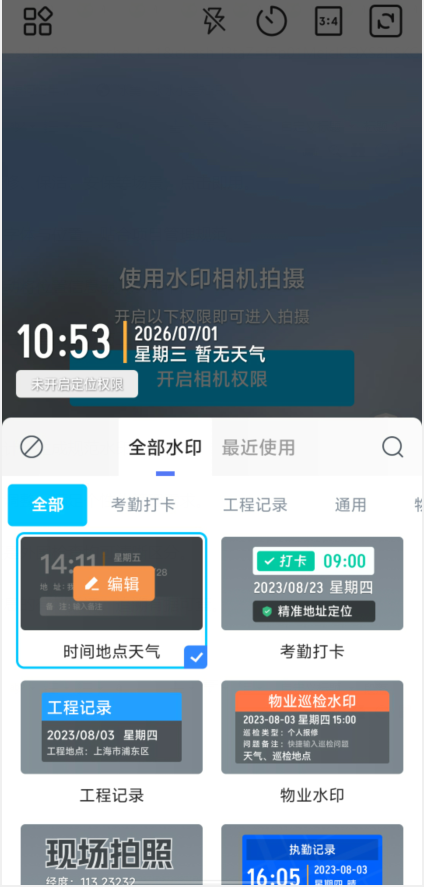Pick the 执勤记录 watermark card
This screenshot has height=887, width=424.
pos(312,855)
